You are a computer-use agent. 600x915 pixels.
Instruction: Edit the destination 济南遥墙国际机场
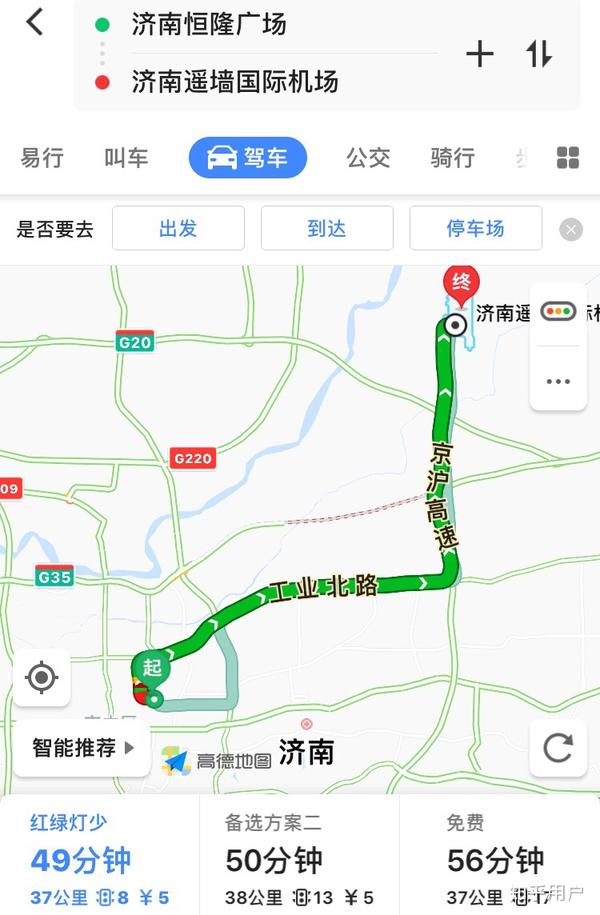pos(235,82)
